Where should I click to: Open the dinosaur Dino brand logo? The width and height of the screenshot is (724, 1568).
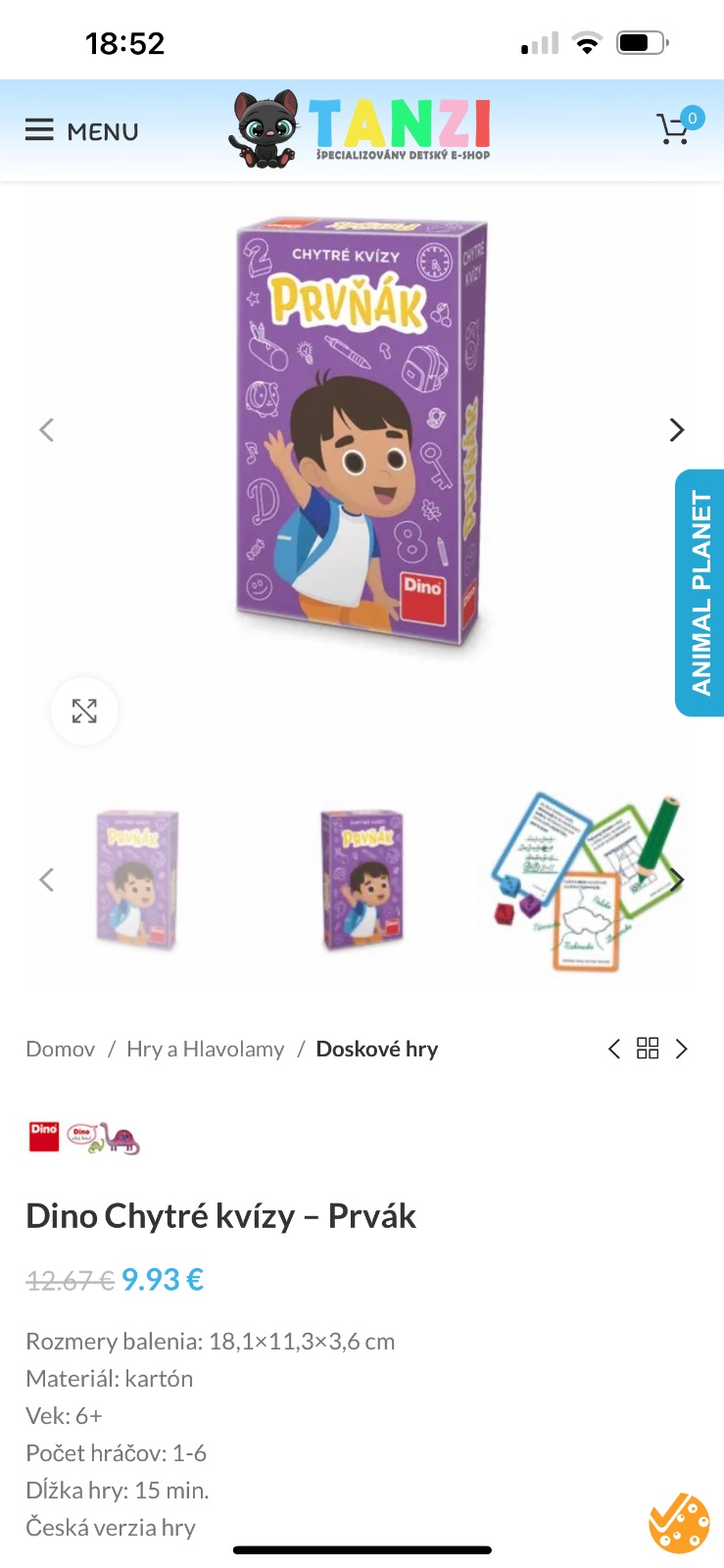coord(104,1138)
